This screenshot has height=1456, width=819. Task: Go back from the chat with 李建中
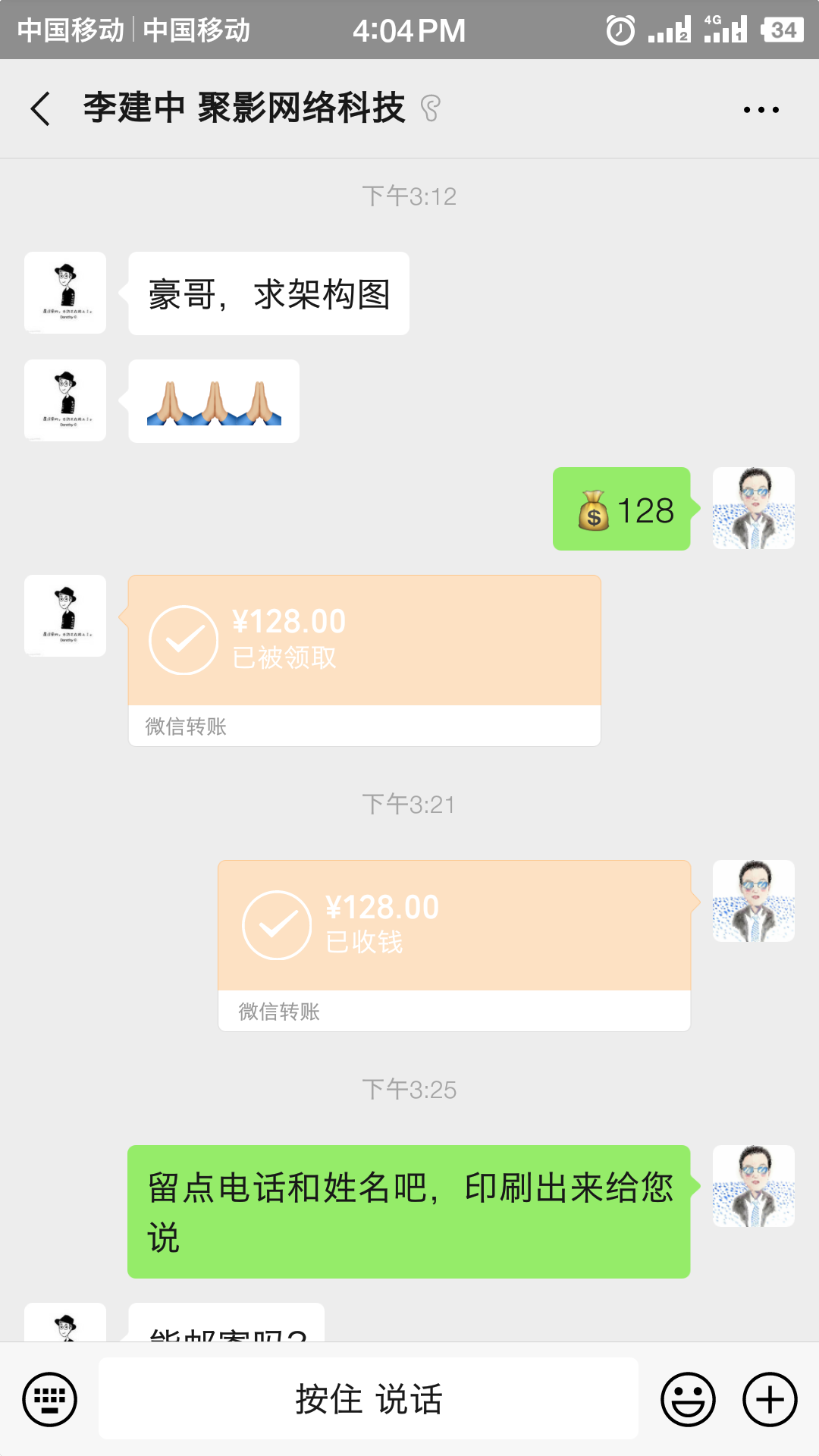(x=41, y=109)
